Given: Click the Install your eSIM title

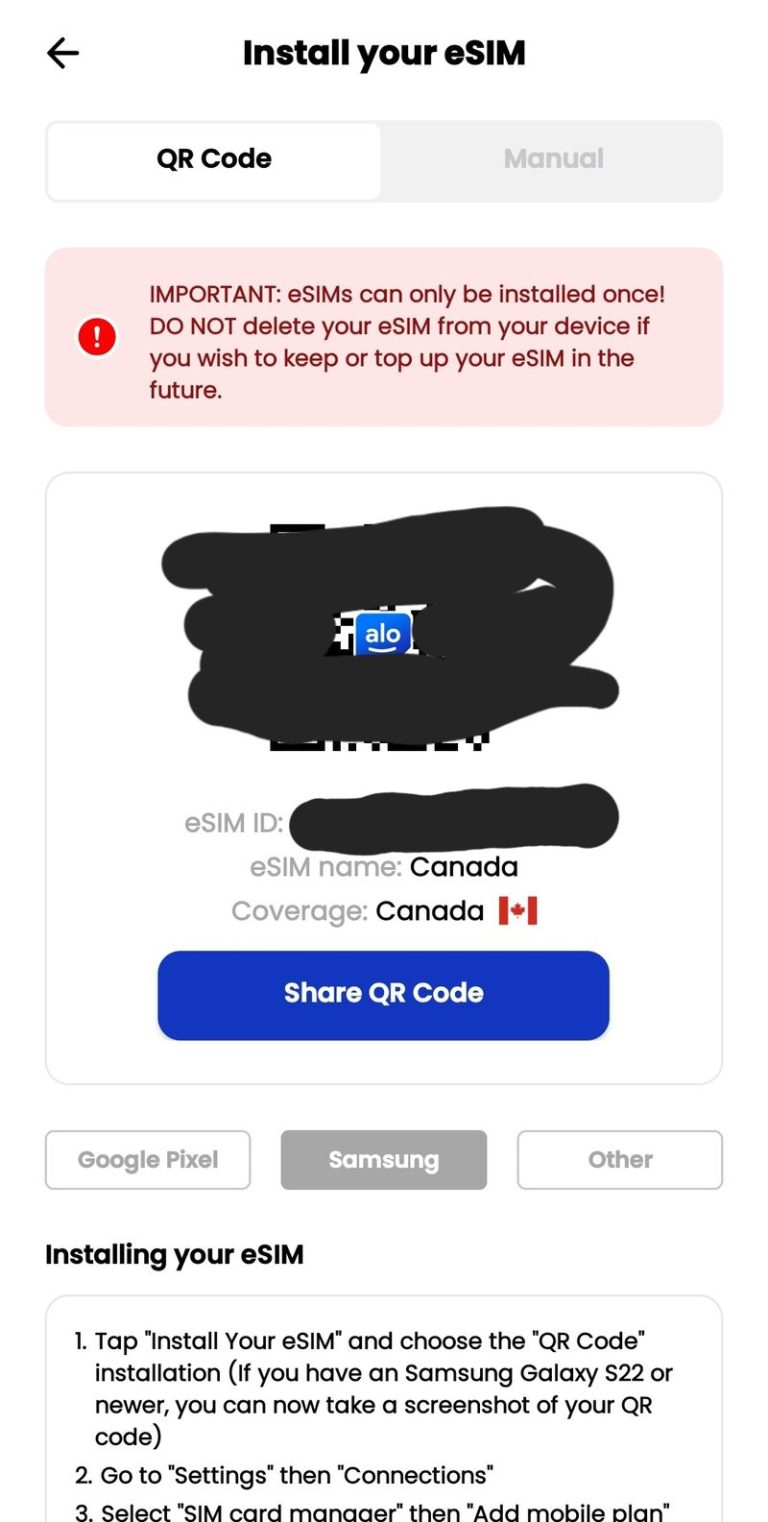Looking at the screenshot, I should click(x=383, y=52).
